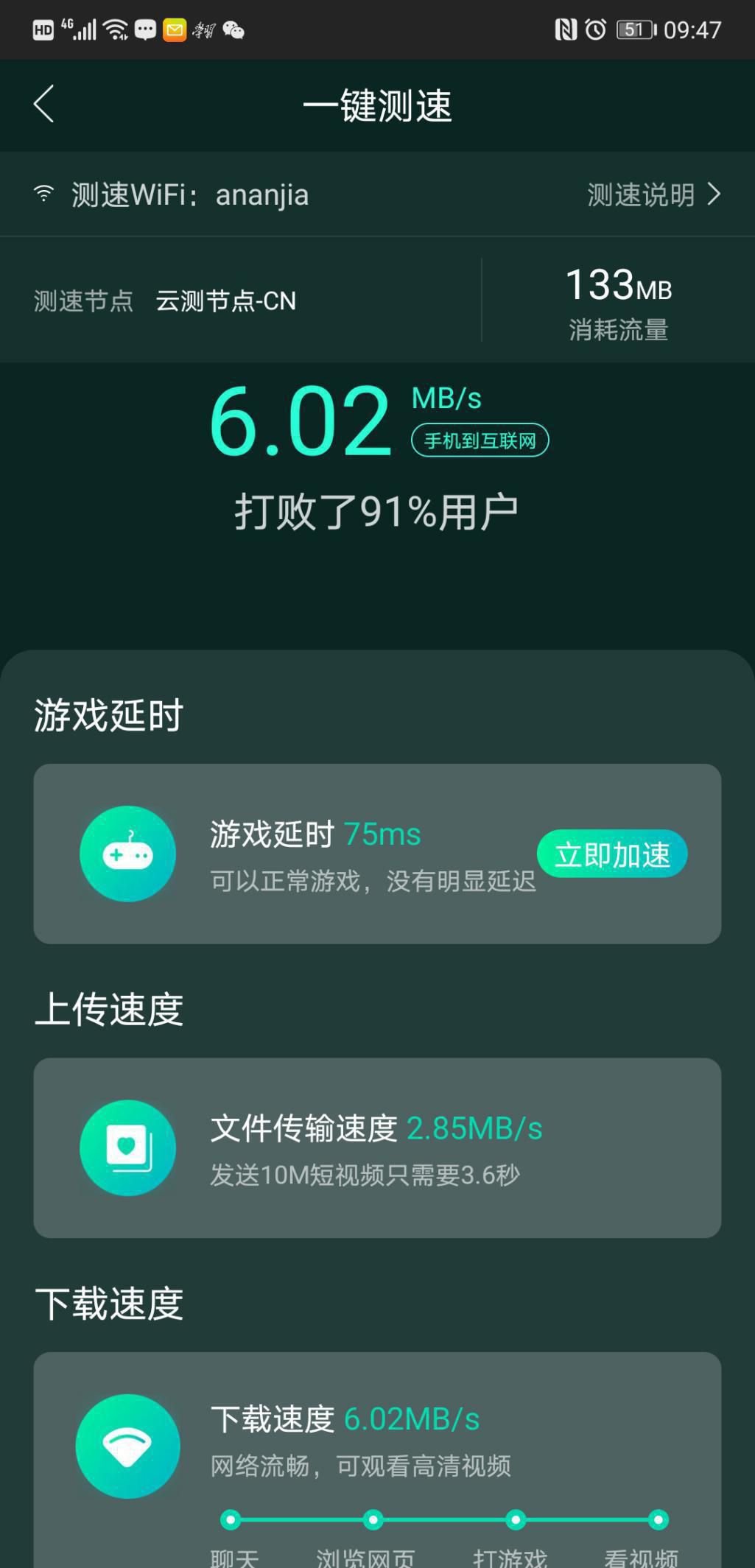The height and width of the screenshot is (1568, 755).
Task: Go back using the top-left arrow
Action: click(x=44, y=105)
